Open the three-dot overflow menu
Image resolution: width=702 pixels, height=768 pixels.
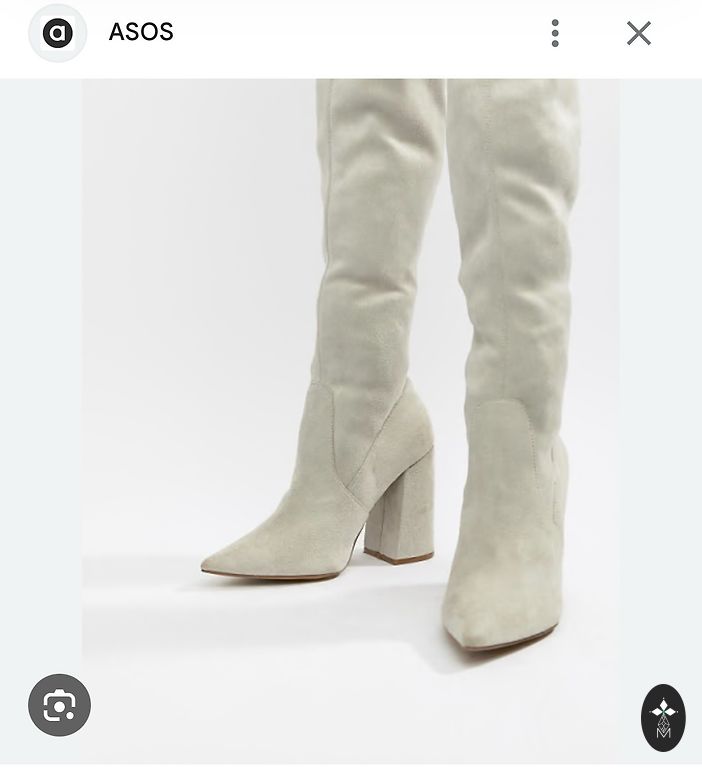(x=555, y=33)
